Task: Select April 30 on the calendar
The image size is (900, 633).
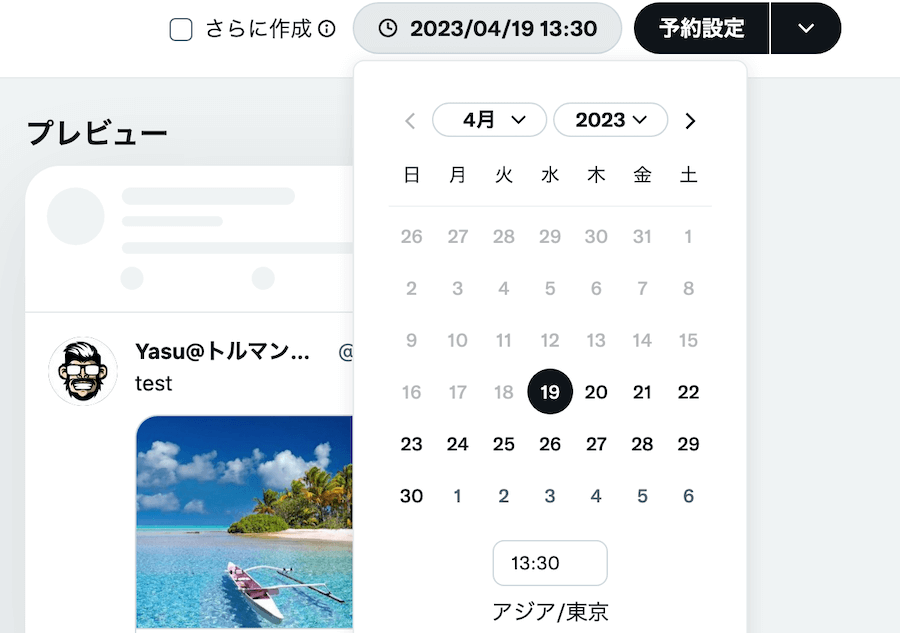Action: 411,496
